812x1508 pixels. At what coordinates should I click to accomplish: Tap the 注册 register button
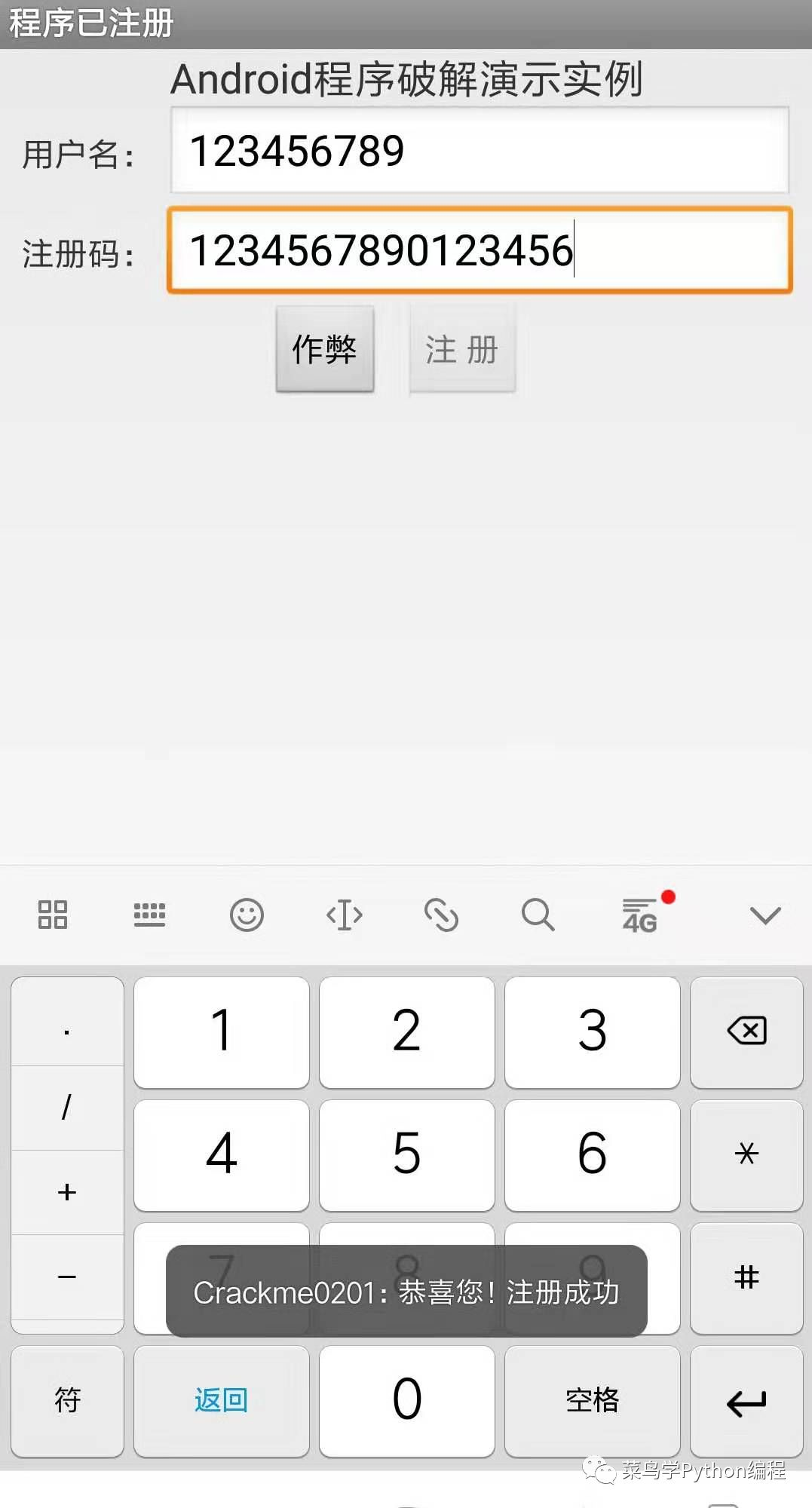point(462,349)
